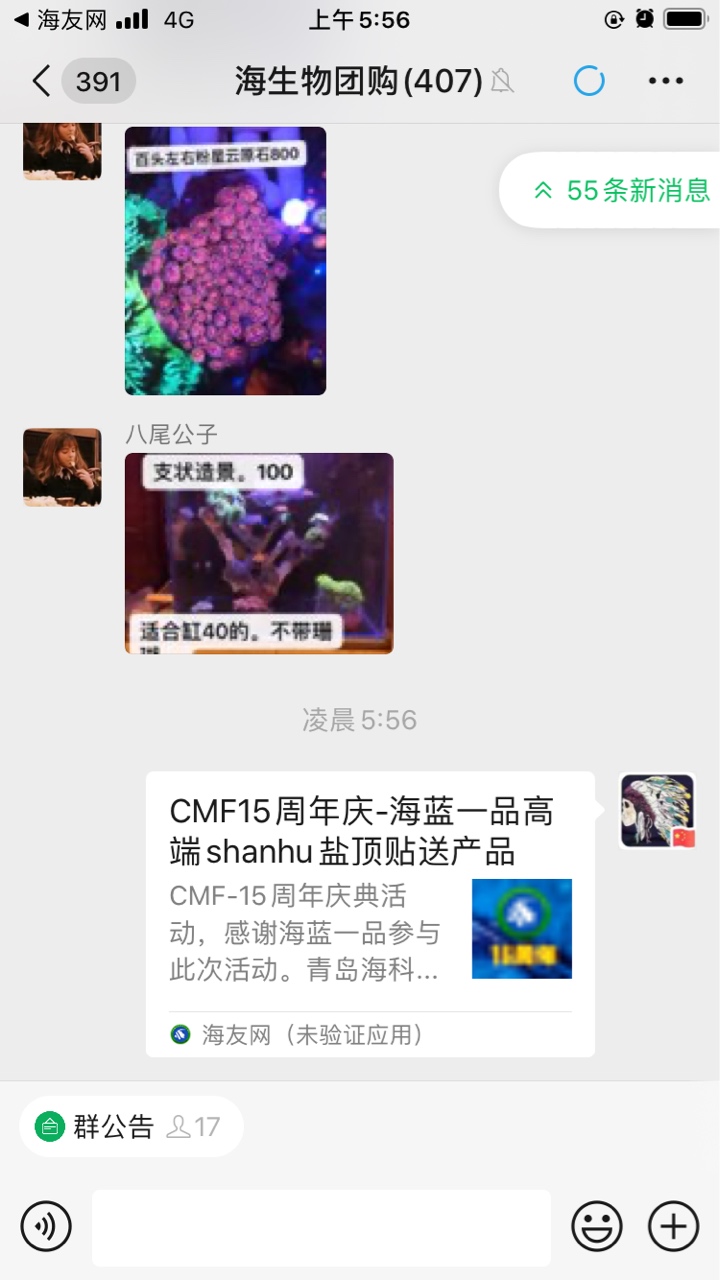720x1280 pixels.
Task: View my own avatar profile
Action: coord(657,810)
